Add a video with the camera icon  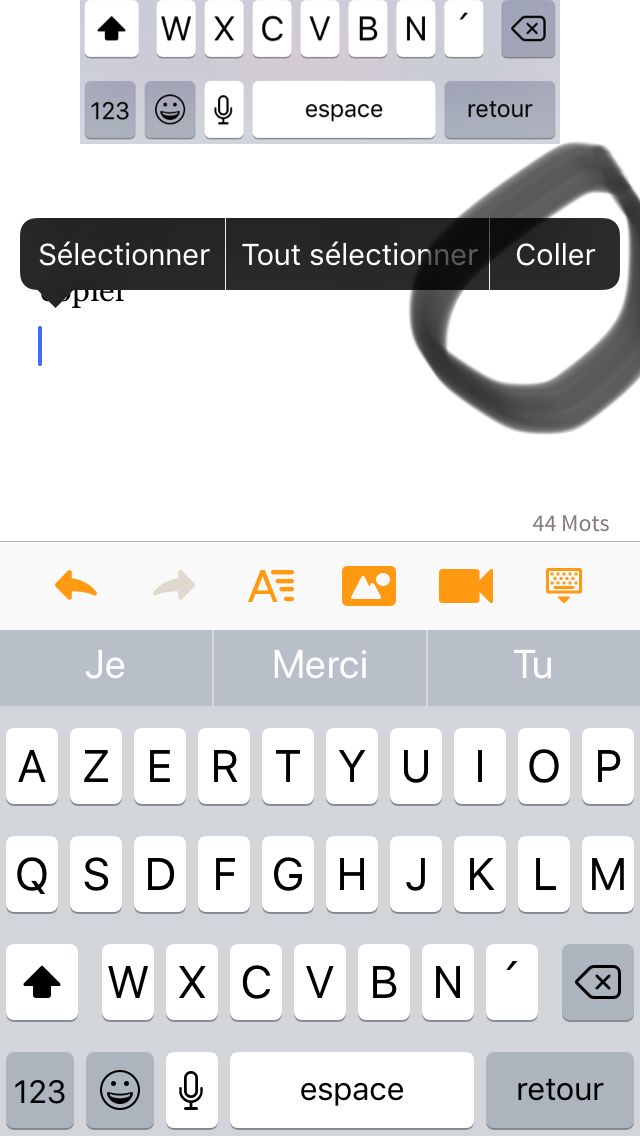pyautogui.click(x=466, y=585)
